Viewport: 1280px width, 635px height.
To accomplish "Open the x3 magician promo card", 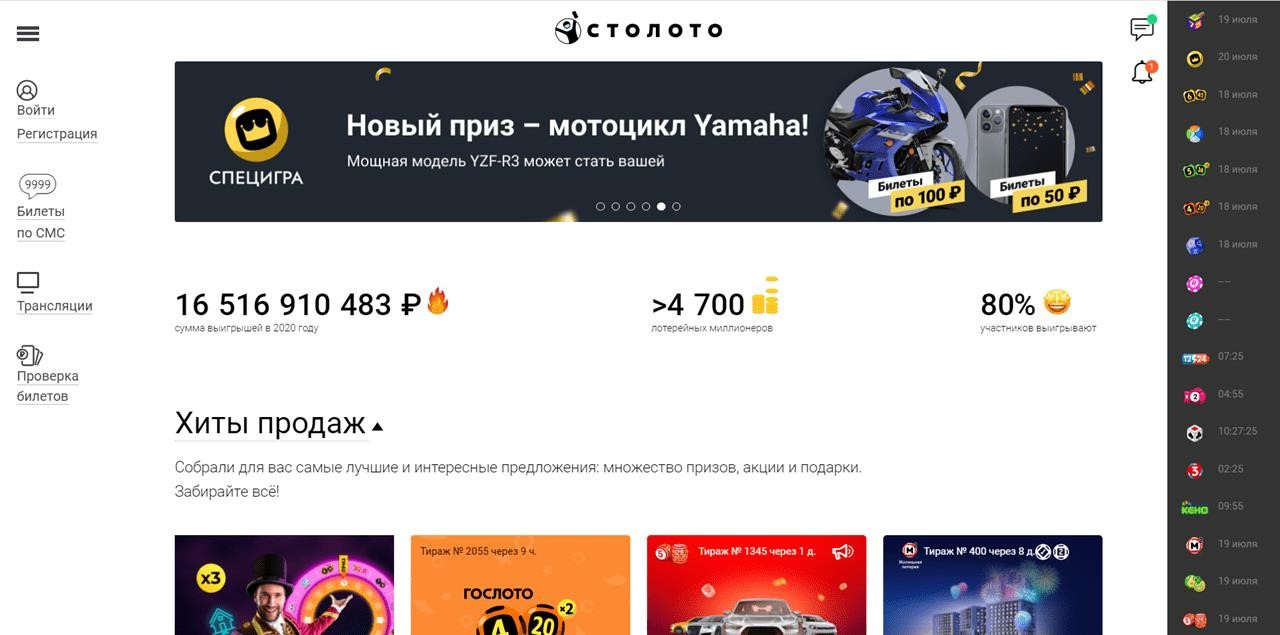I will click(x=284, y=585).
